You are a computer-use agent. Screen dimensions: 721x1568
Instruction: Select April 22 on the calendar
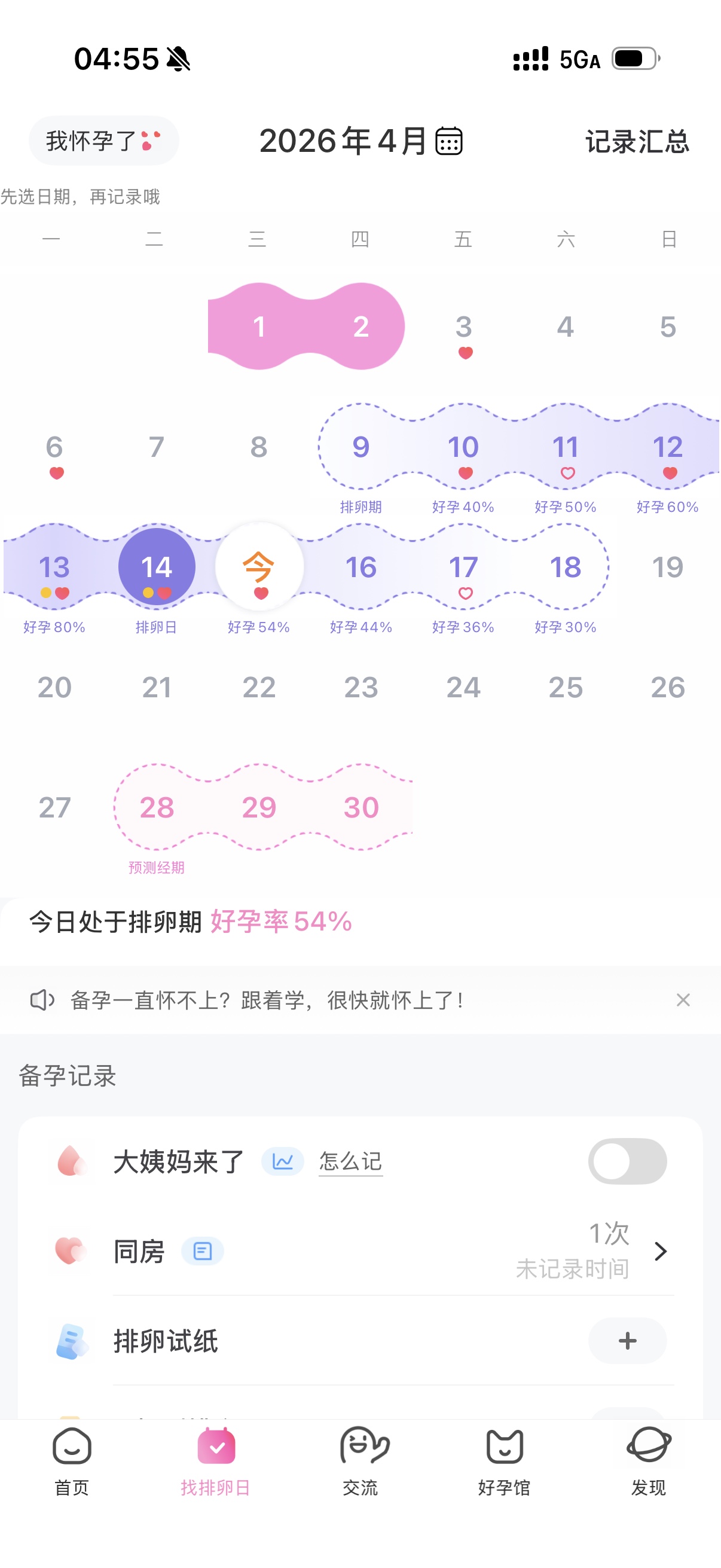[x=259, y=687]
